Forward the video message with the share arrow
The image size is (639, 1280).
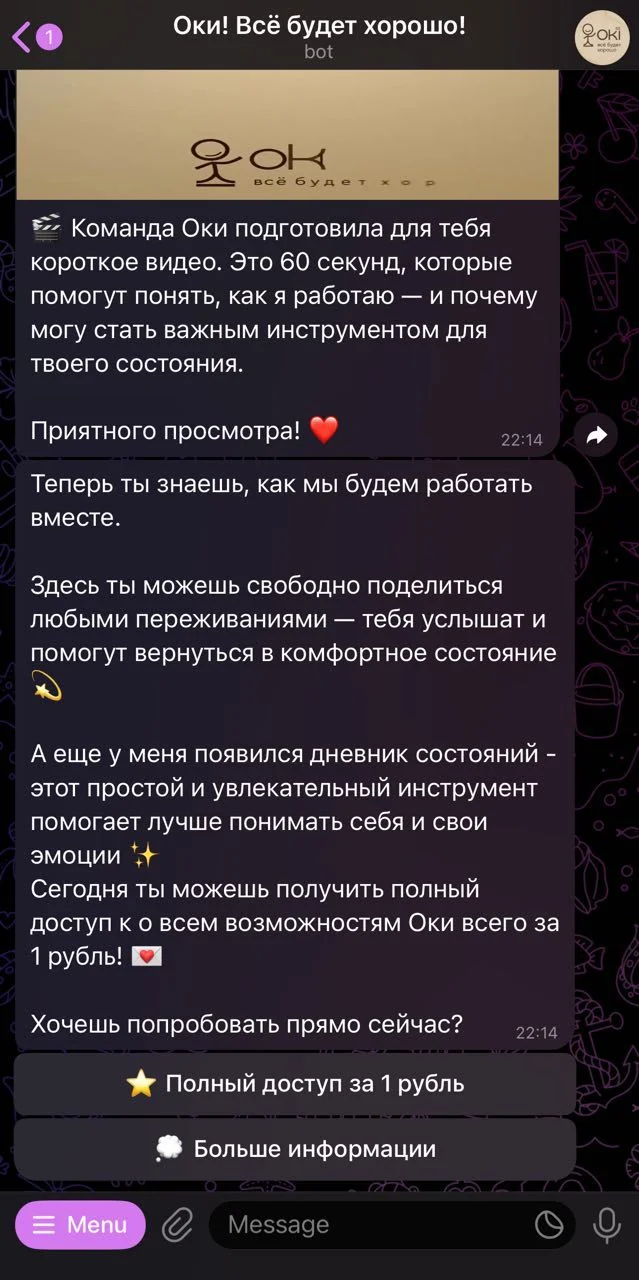(597, 435)
